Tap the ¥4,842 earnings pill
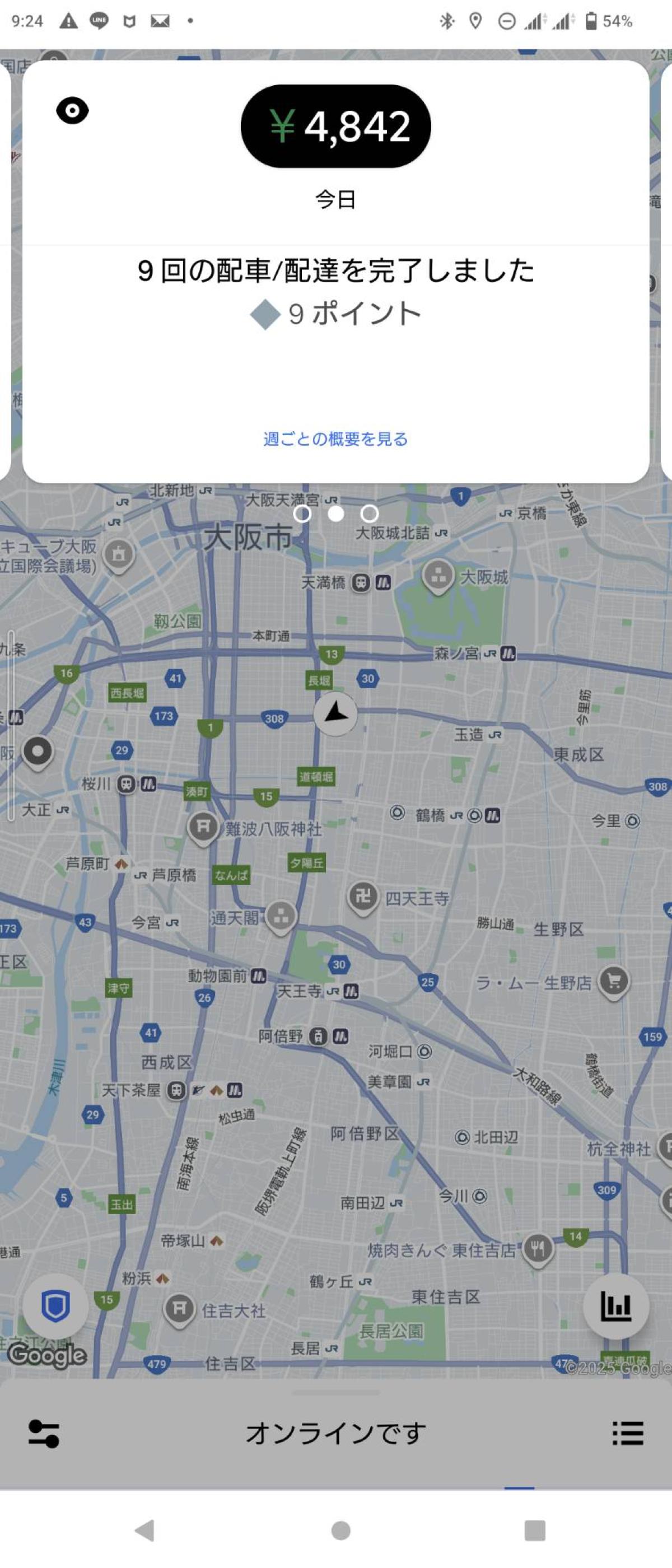This screenshot has width=672, height=1568. [335, 126]
